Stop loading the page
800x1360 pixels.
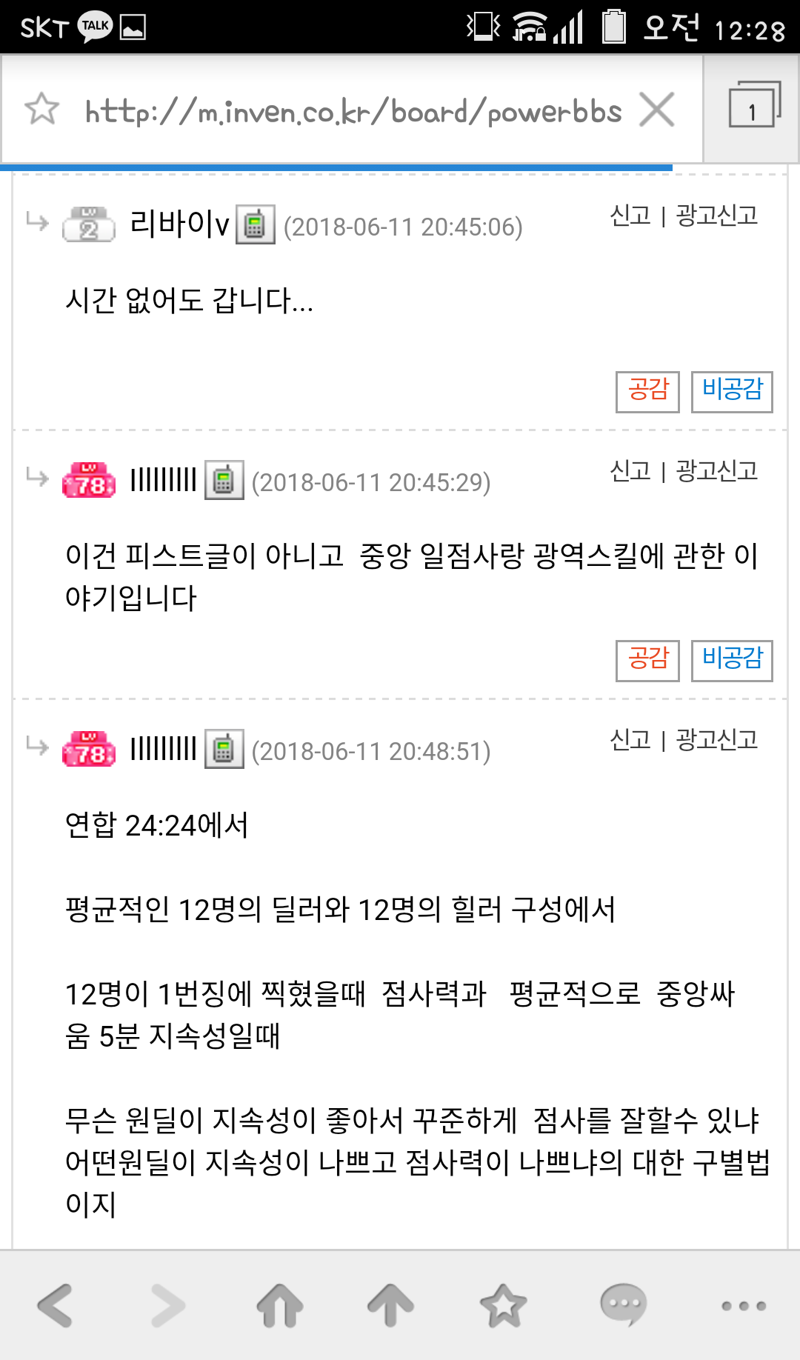(x=656, y=109)
